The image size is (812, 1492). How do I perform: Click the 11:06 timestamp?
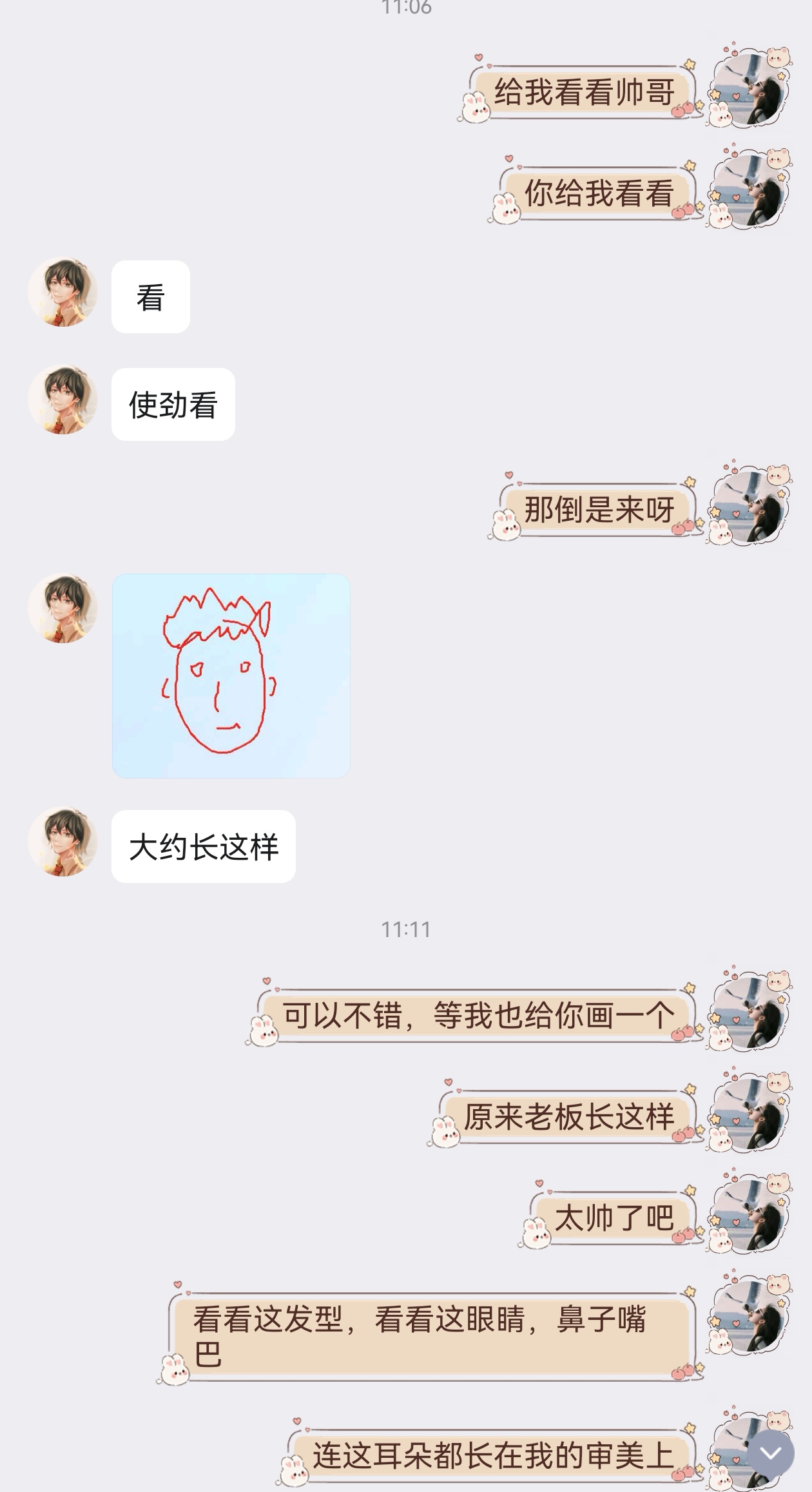pyautogui.click(x=406, y=9)
